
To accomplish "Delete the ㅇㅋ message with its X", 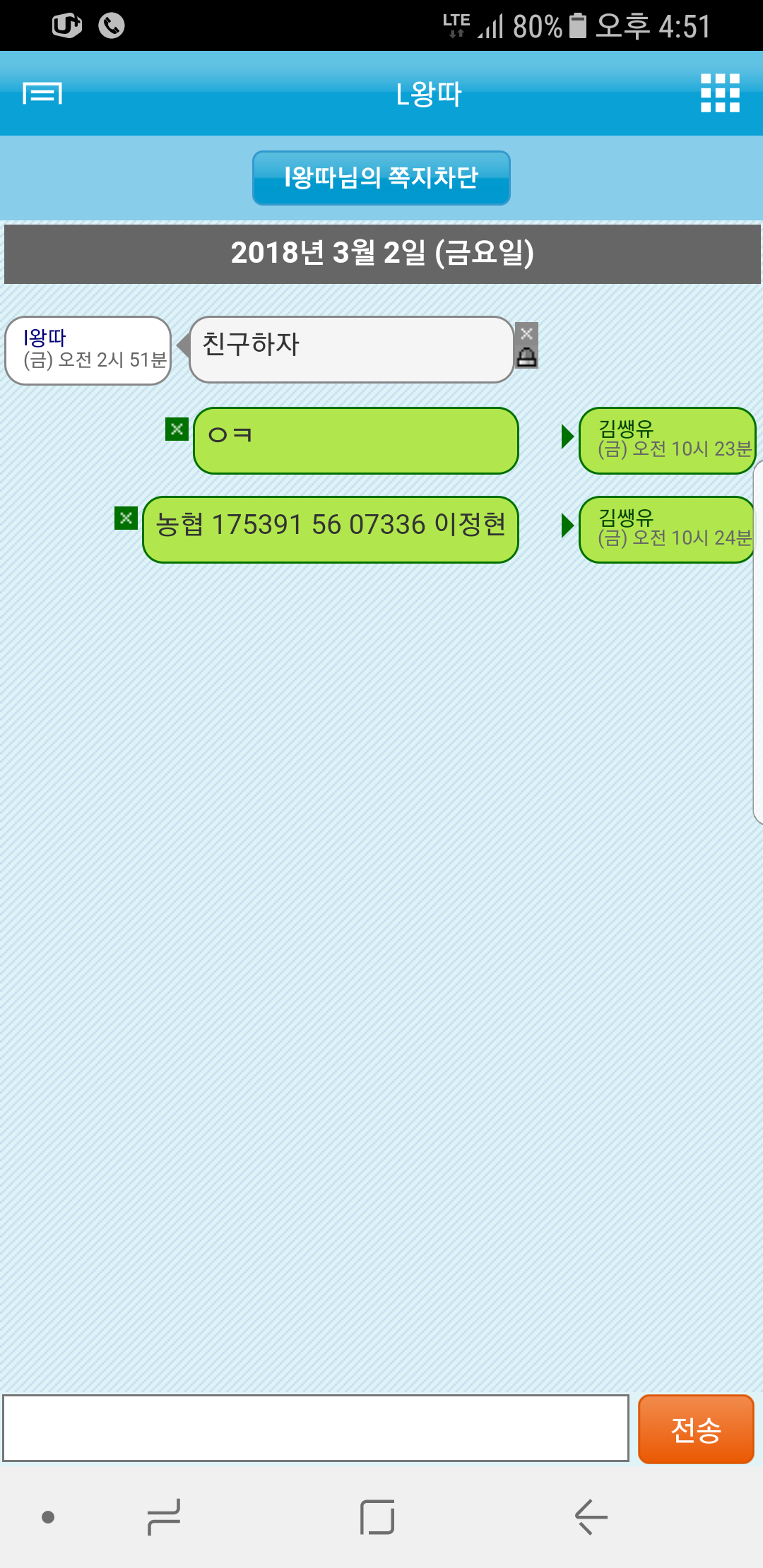I will click(177, 429).
